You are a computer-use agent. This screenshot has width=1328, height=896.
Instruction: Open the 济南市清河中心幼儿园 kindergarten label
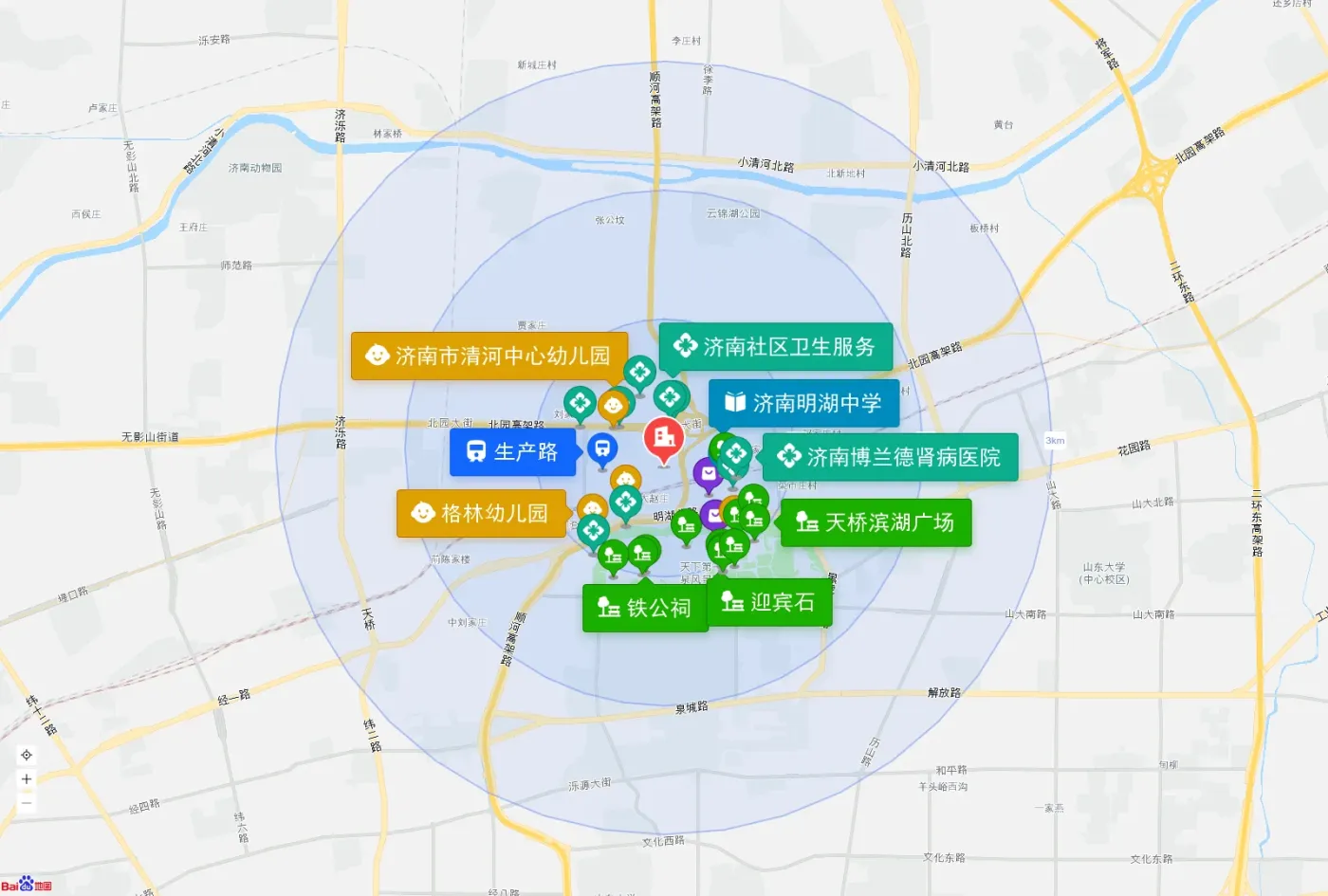click(x=489, y=356)
